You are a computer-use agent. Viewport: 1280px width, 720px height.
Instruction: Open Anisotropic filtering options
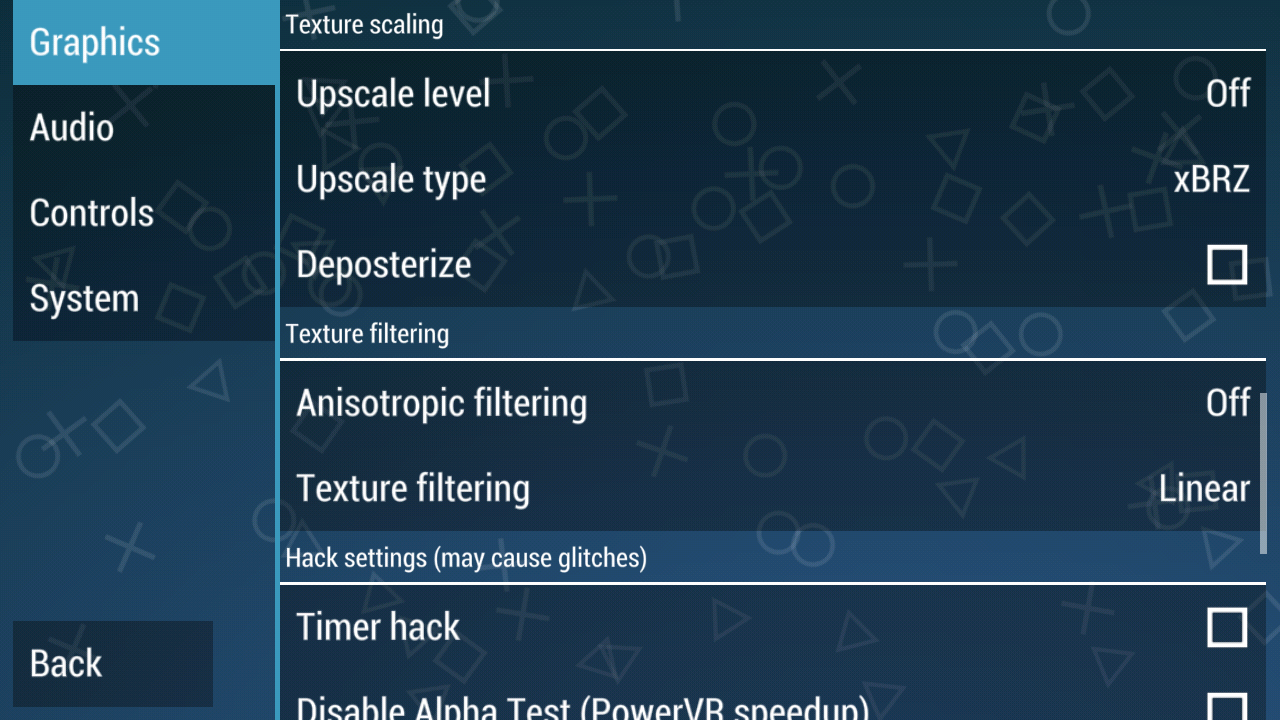[x=770, y=403]
